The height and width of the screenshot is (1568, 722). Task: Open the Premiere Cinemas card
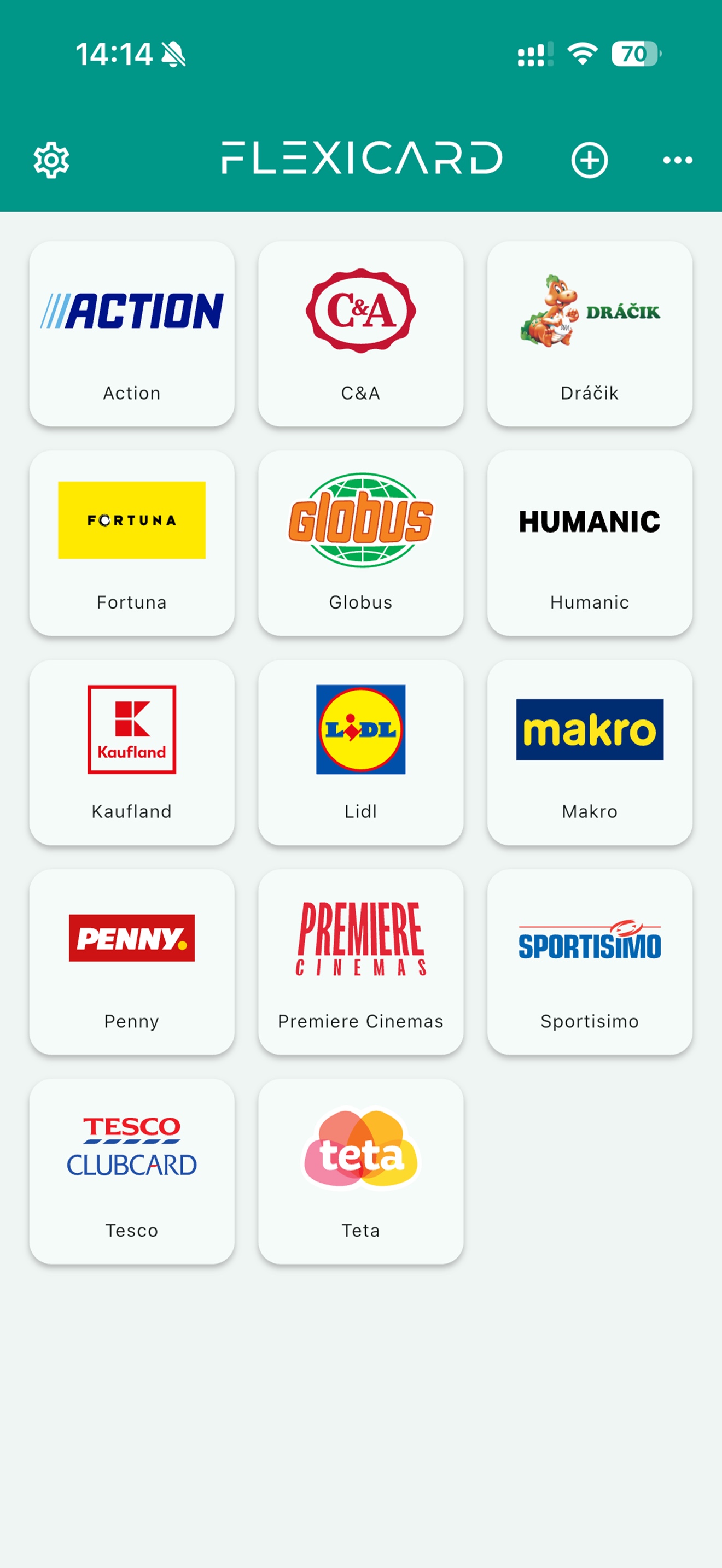[361, 962]
